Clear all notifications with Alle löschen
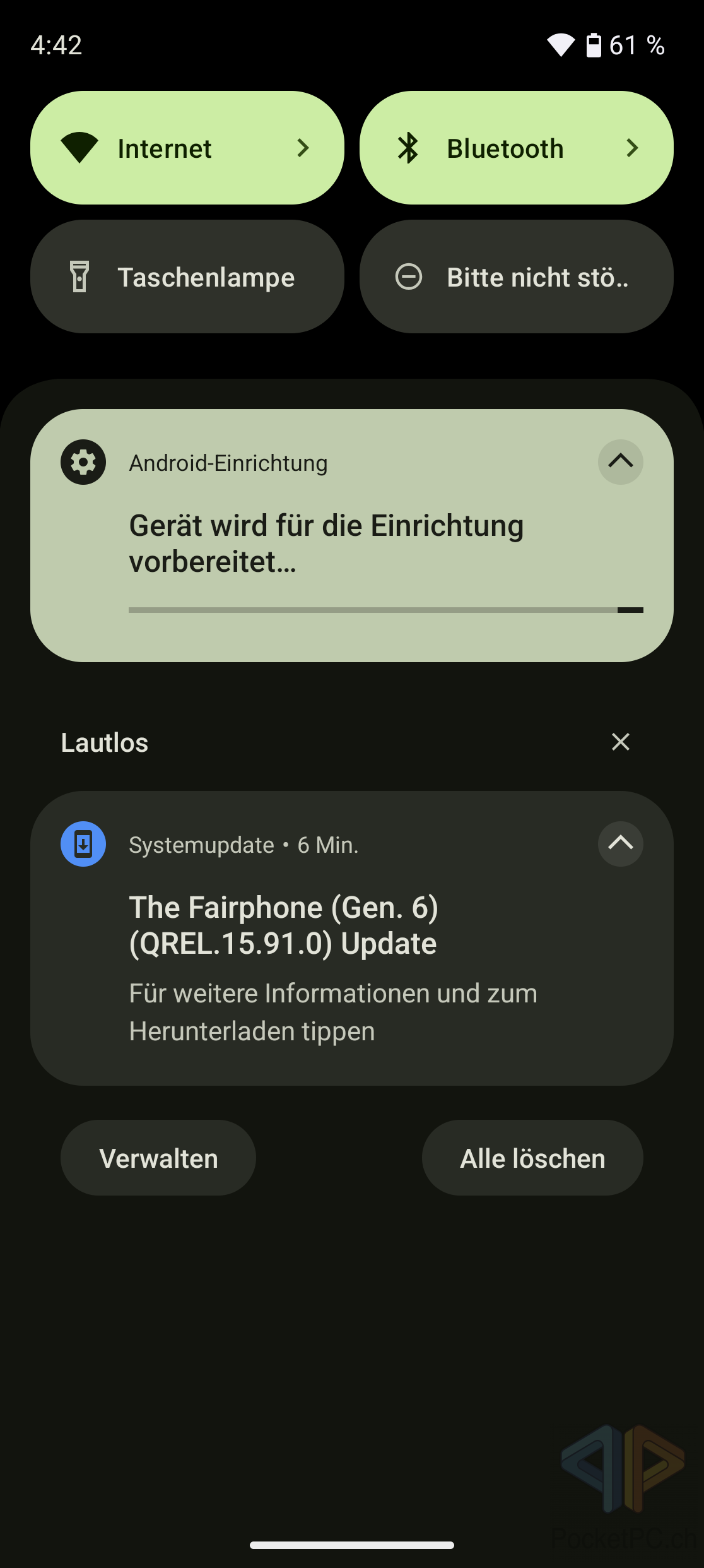Screen dimensions: 704x1568 pos(532,1158)
